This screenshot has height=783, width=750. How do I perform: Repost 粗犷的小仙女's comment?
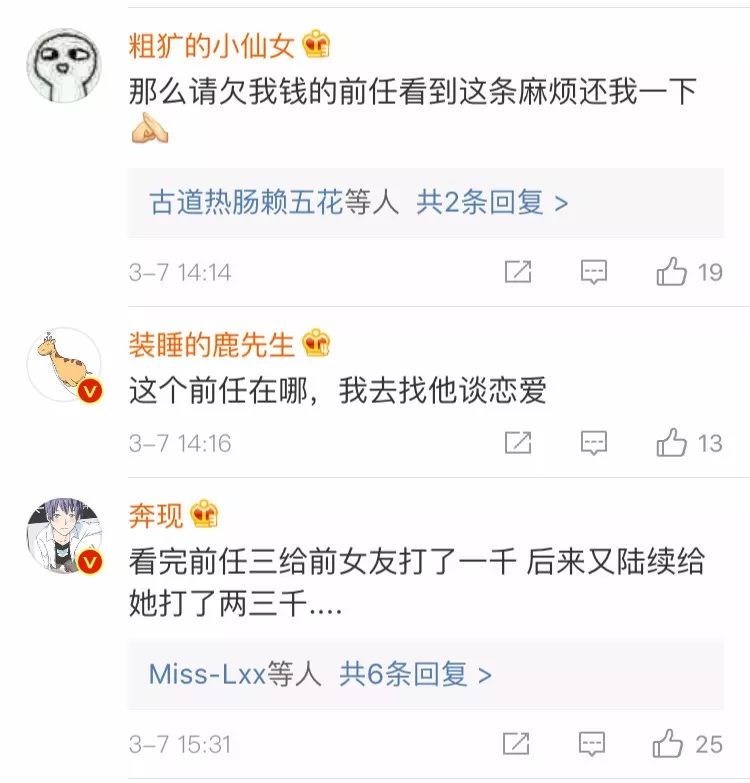(518, 272)
